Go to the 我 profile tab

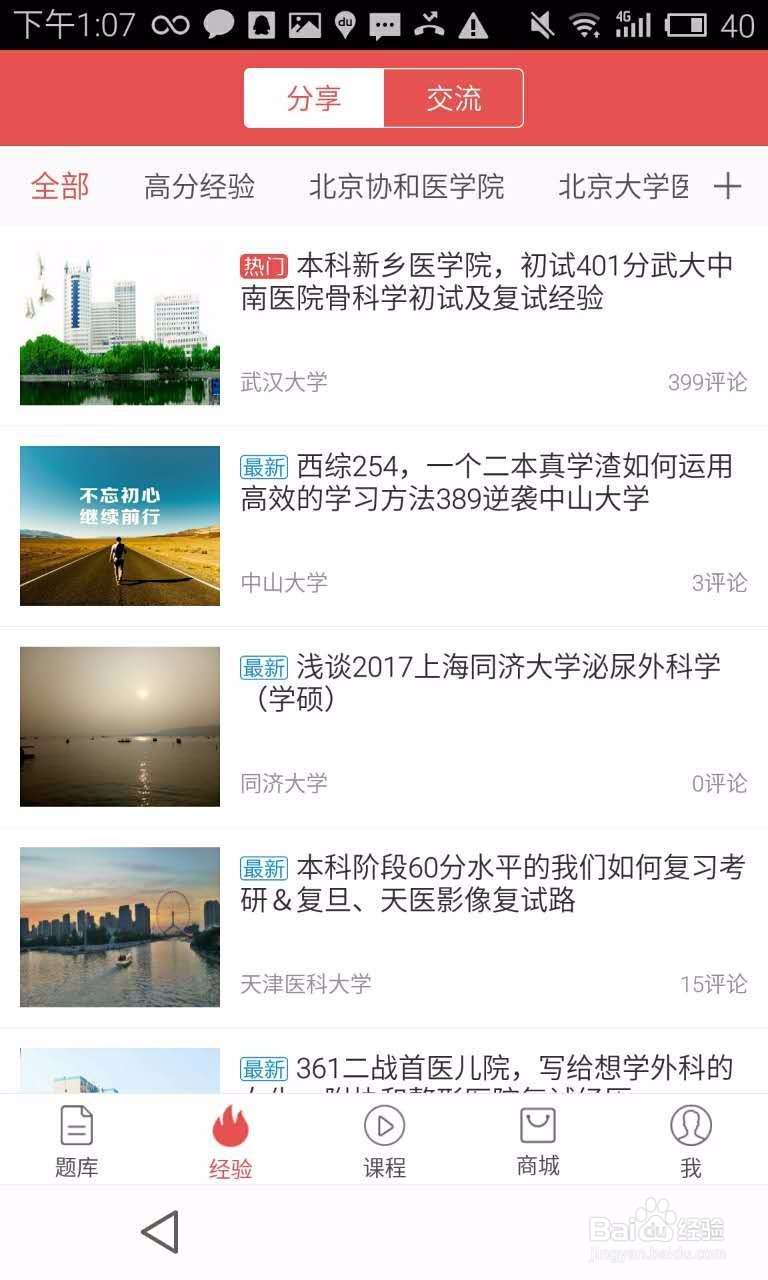point(691,1141)
